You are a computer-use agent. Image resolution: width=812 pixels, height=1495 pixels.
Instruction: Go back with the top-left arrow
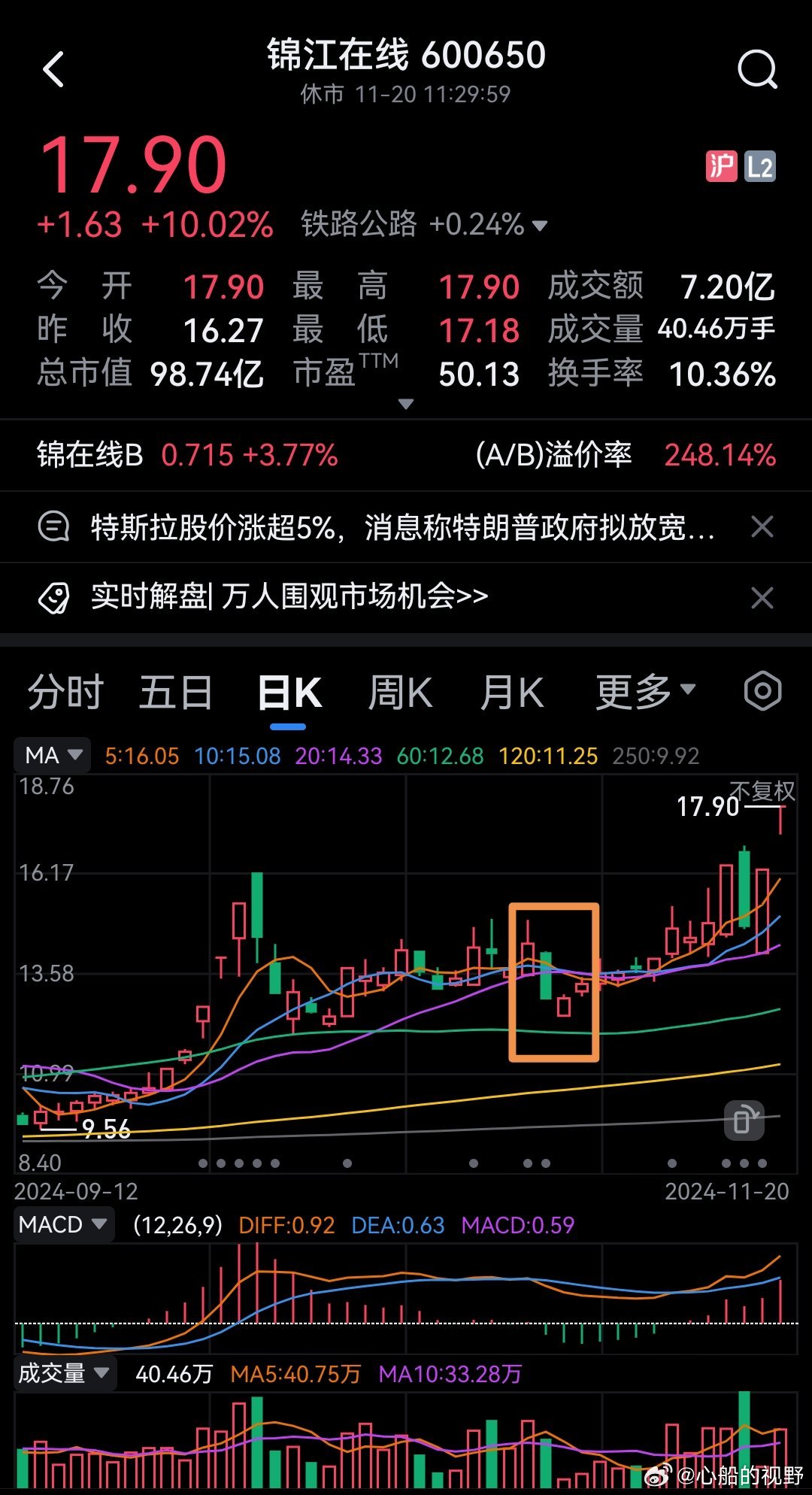coord(53,70)
